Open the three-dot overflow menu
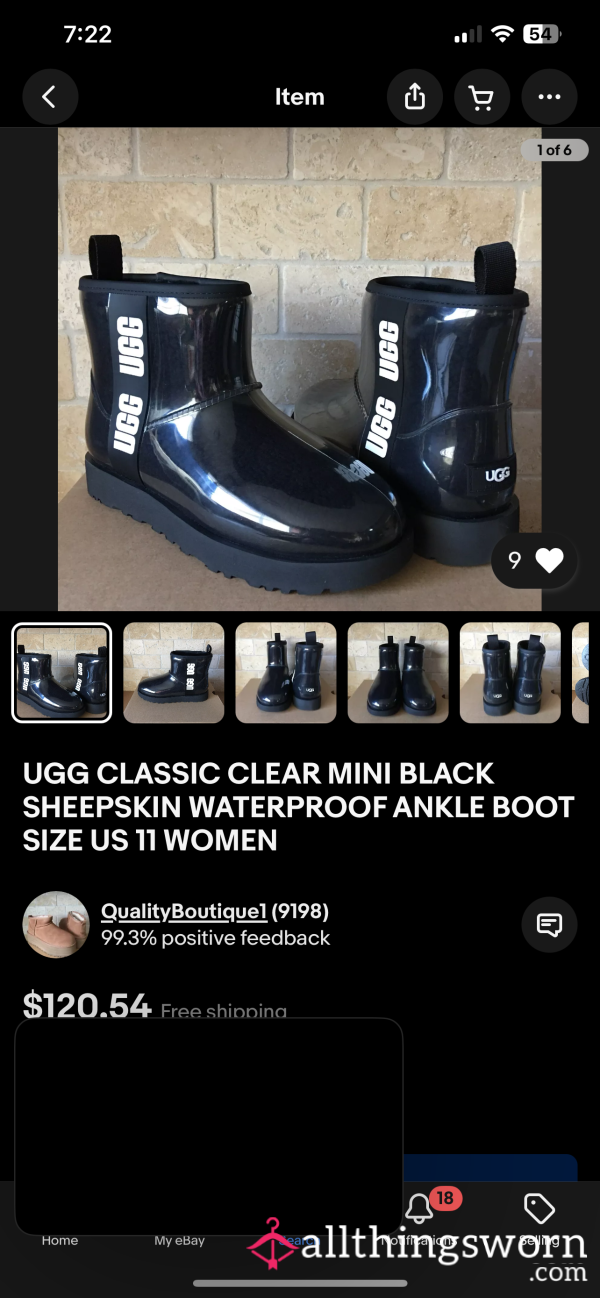 (549, 97)
